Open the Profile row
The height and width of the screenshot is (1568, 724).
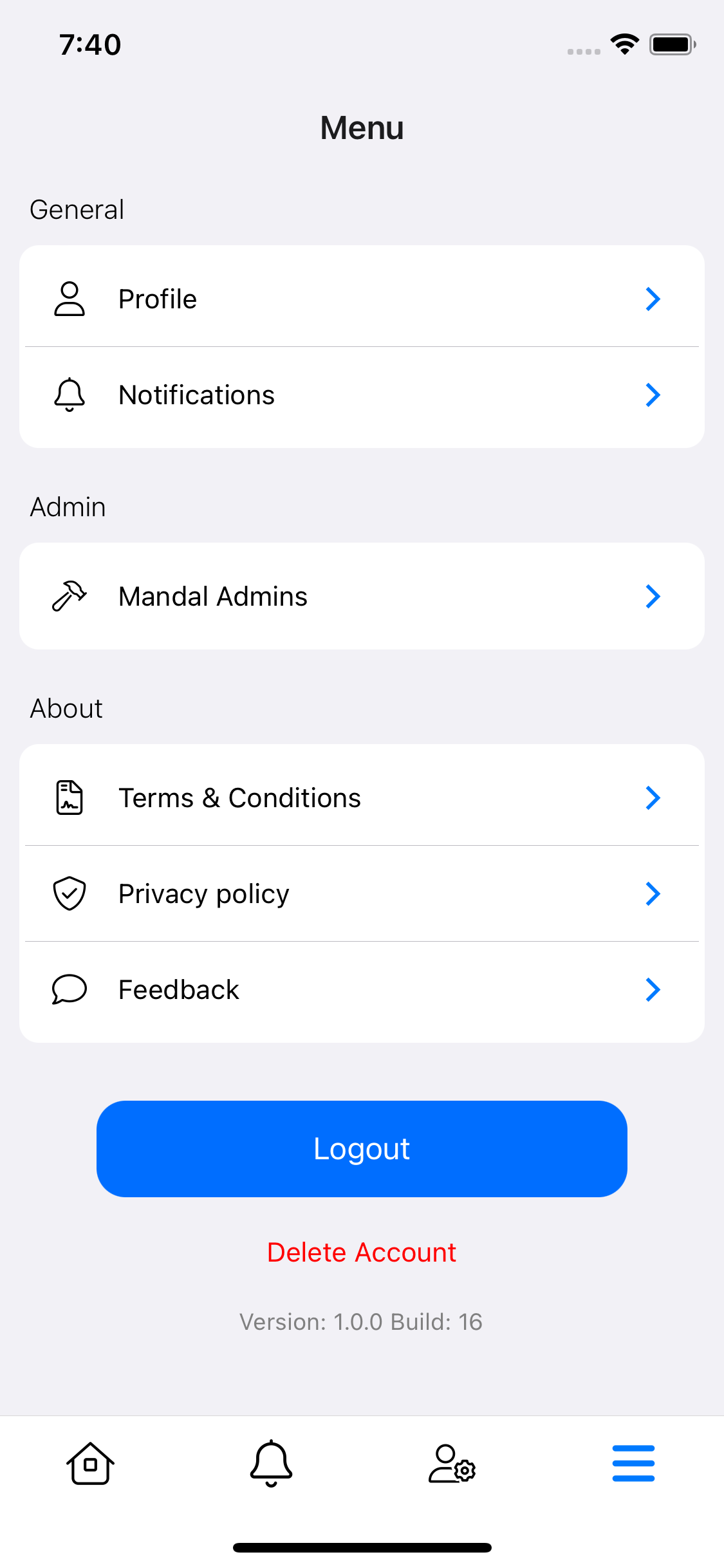(362, 299)
